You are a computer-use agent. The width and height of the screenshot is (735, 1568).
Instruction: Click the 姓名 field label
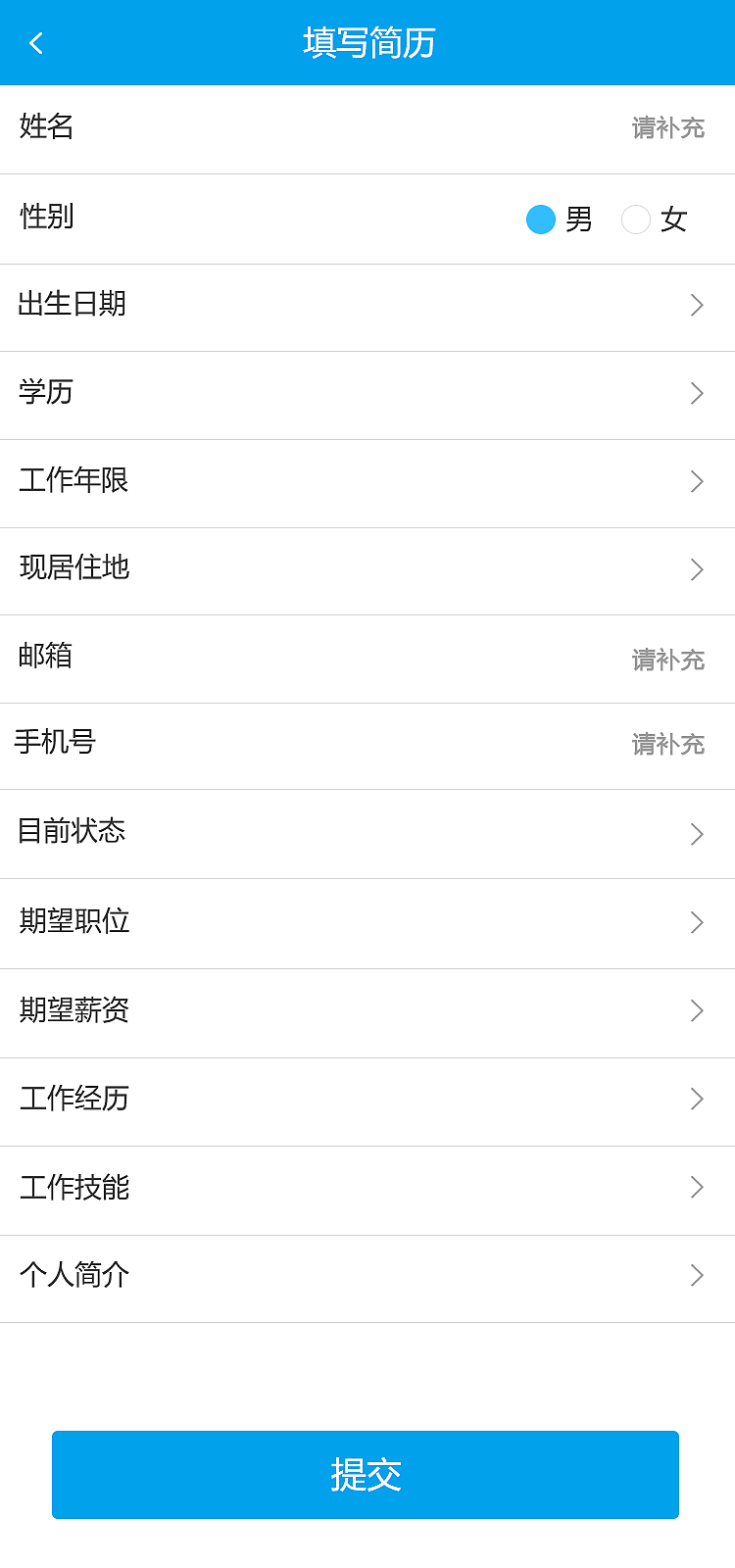pyautogui.click(x=47, y=127)
